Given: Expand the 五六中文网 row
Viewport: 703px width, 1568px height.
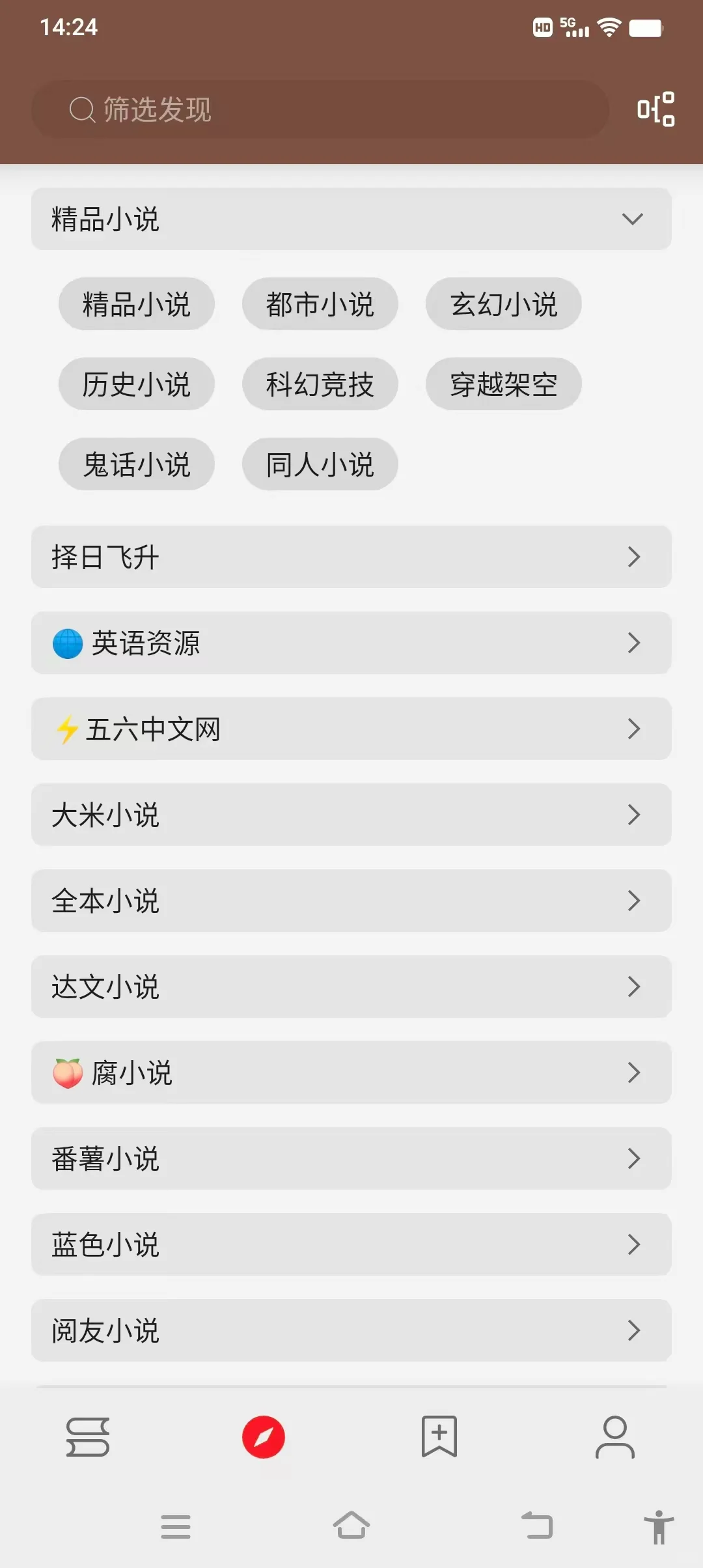Looking at the screenshot, I should (351, 729).
